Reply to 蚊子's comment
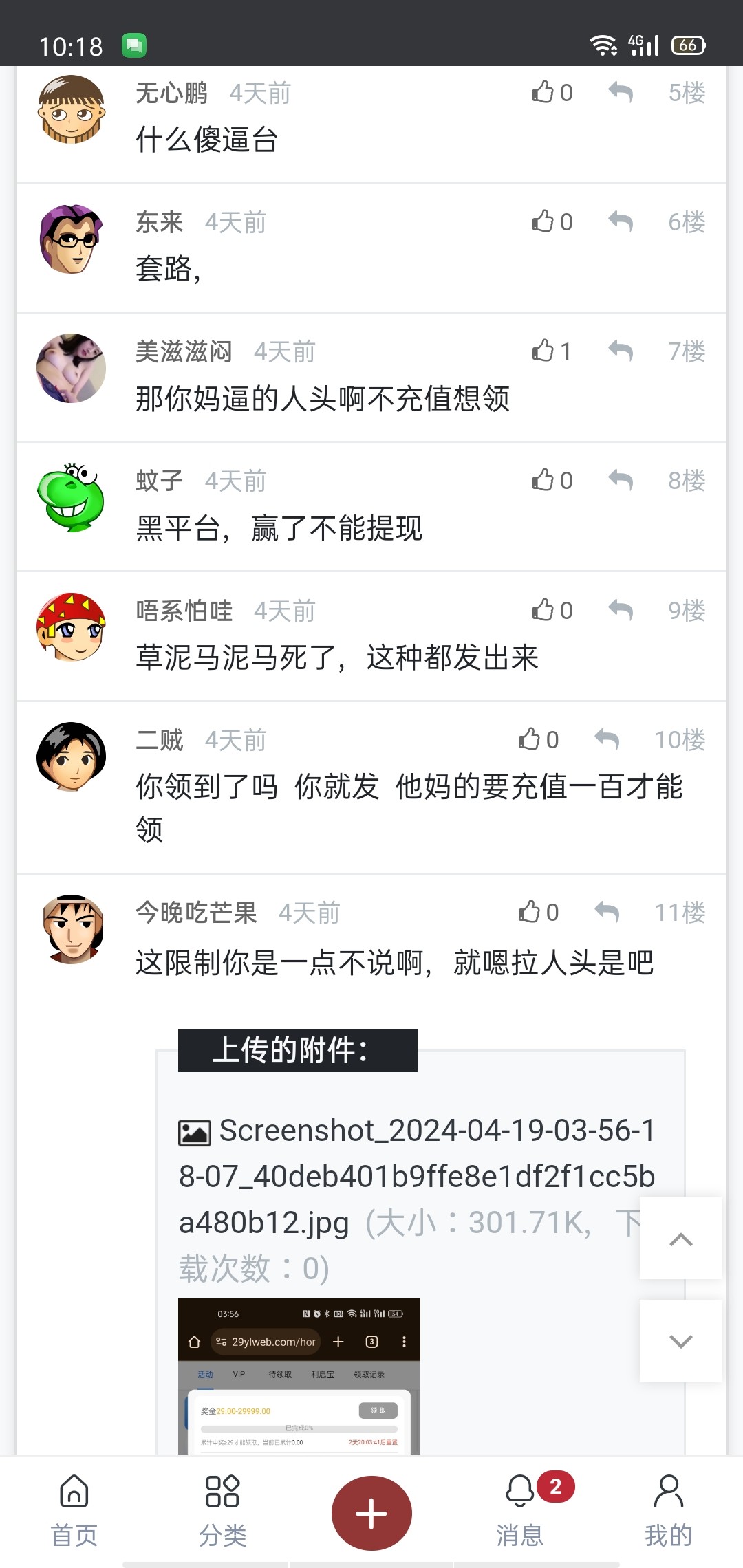 coord(621,480)
